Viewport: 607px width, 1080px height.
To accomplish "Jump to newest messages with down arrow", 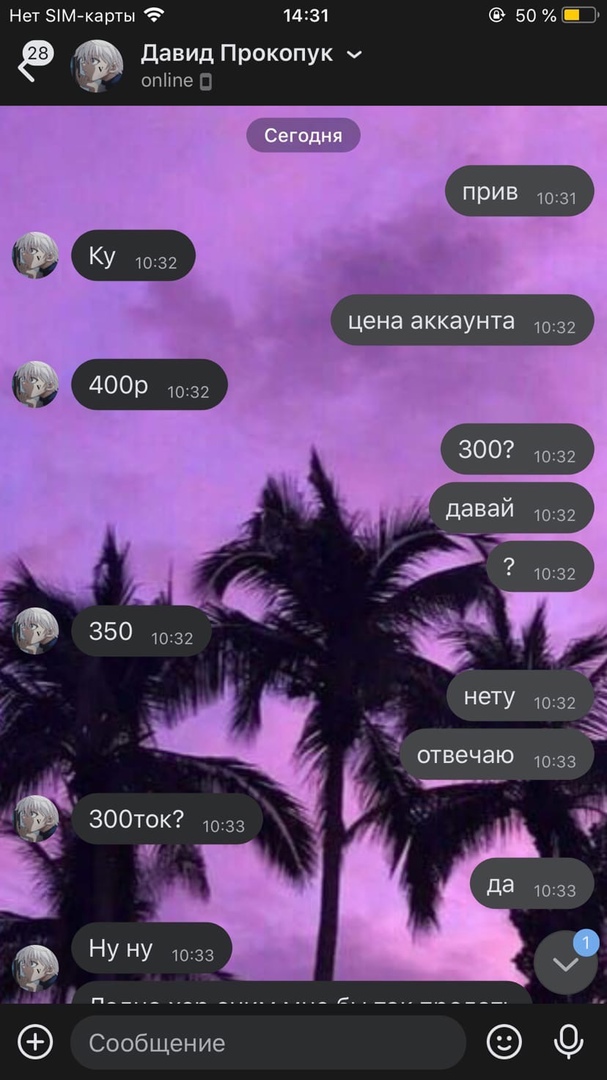I will 565,964.
